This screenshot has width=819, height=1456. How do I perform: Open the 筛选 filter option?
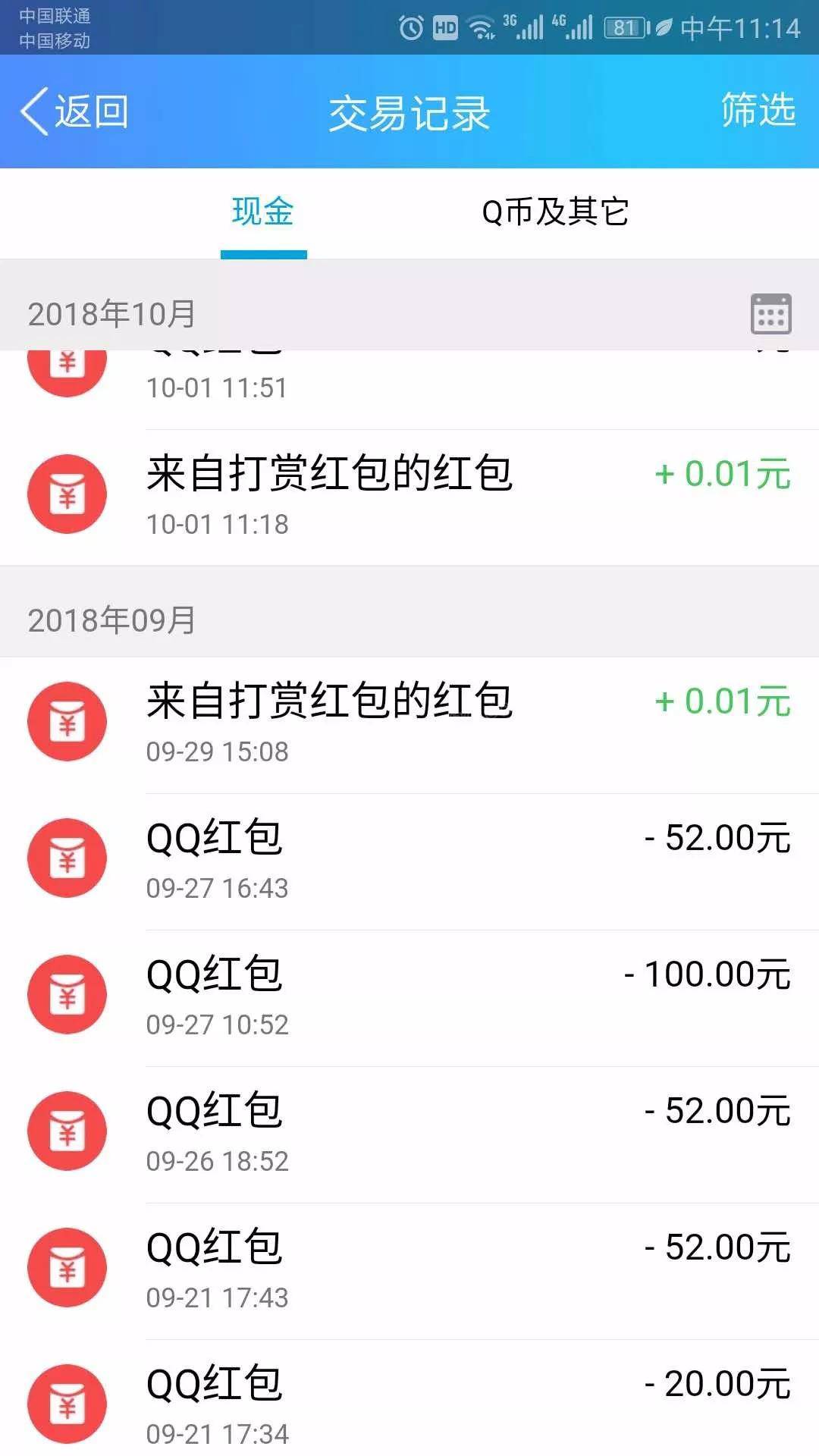tap(757, 110)
